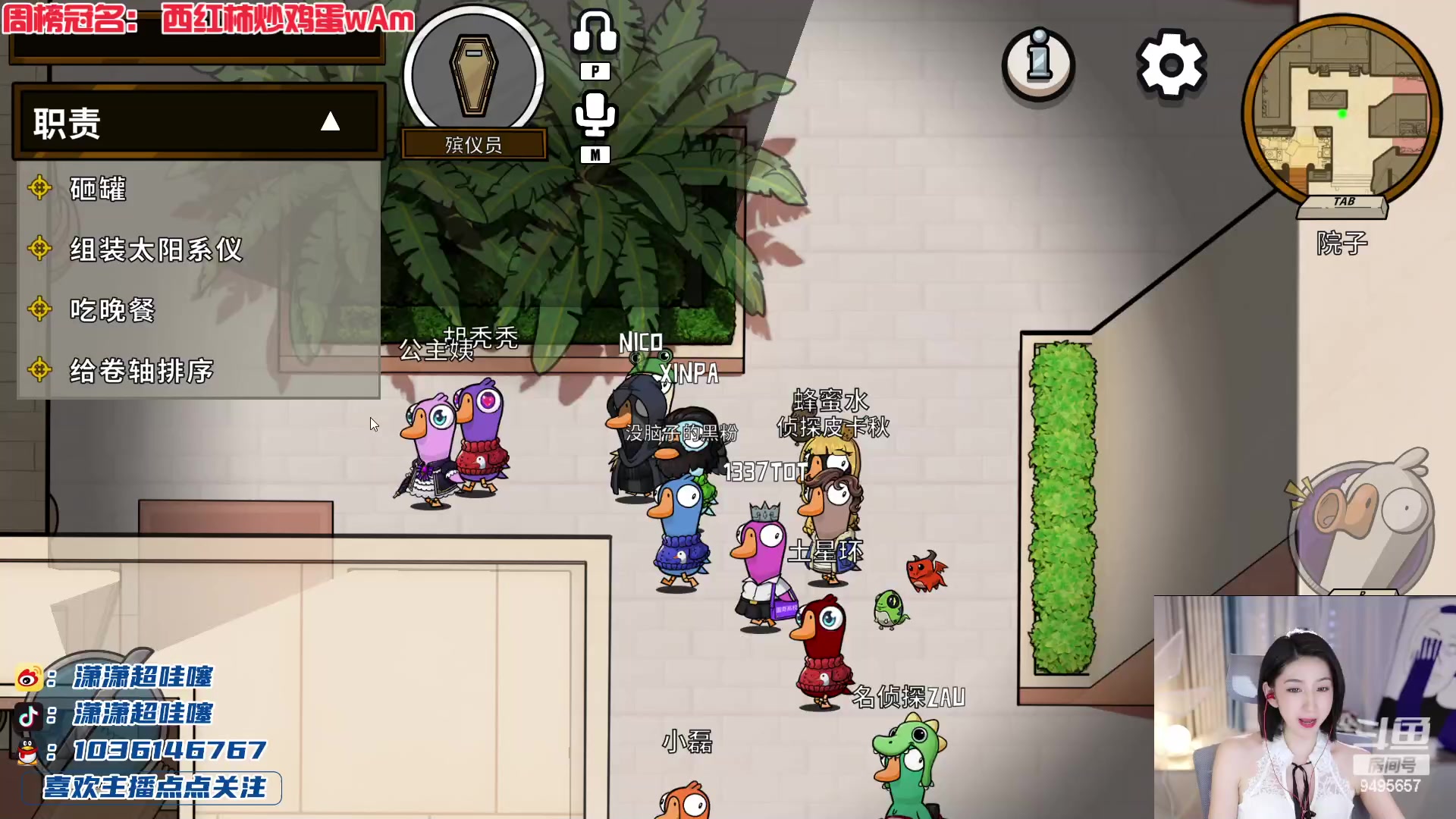The image size is (1456, 819).
Task: Collapse the 职责 task list
Action: [x=330, y=121]
